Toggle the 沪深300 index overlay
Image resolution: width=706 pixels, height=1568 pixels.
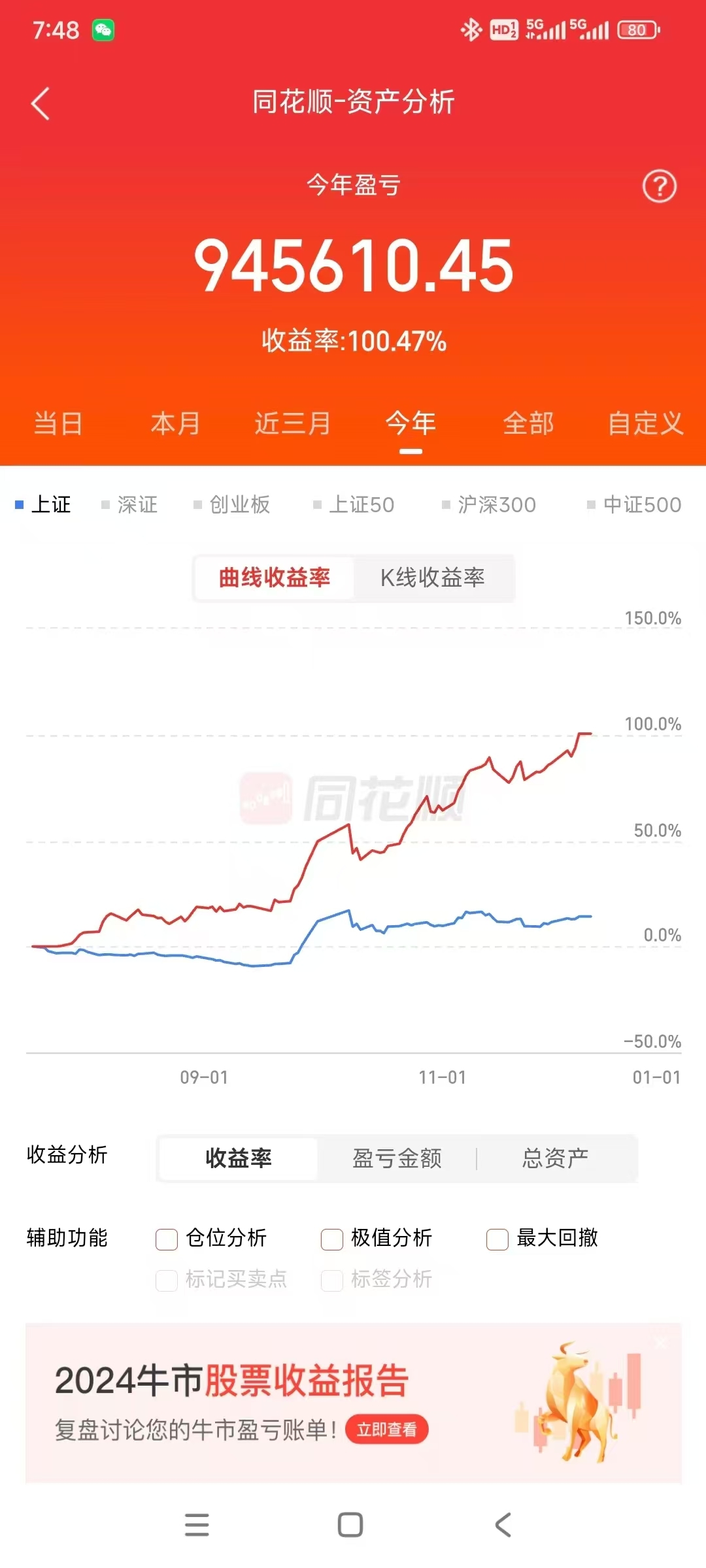point(490,504)
